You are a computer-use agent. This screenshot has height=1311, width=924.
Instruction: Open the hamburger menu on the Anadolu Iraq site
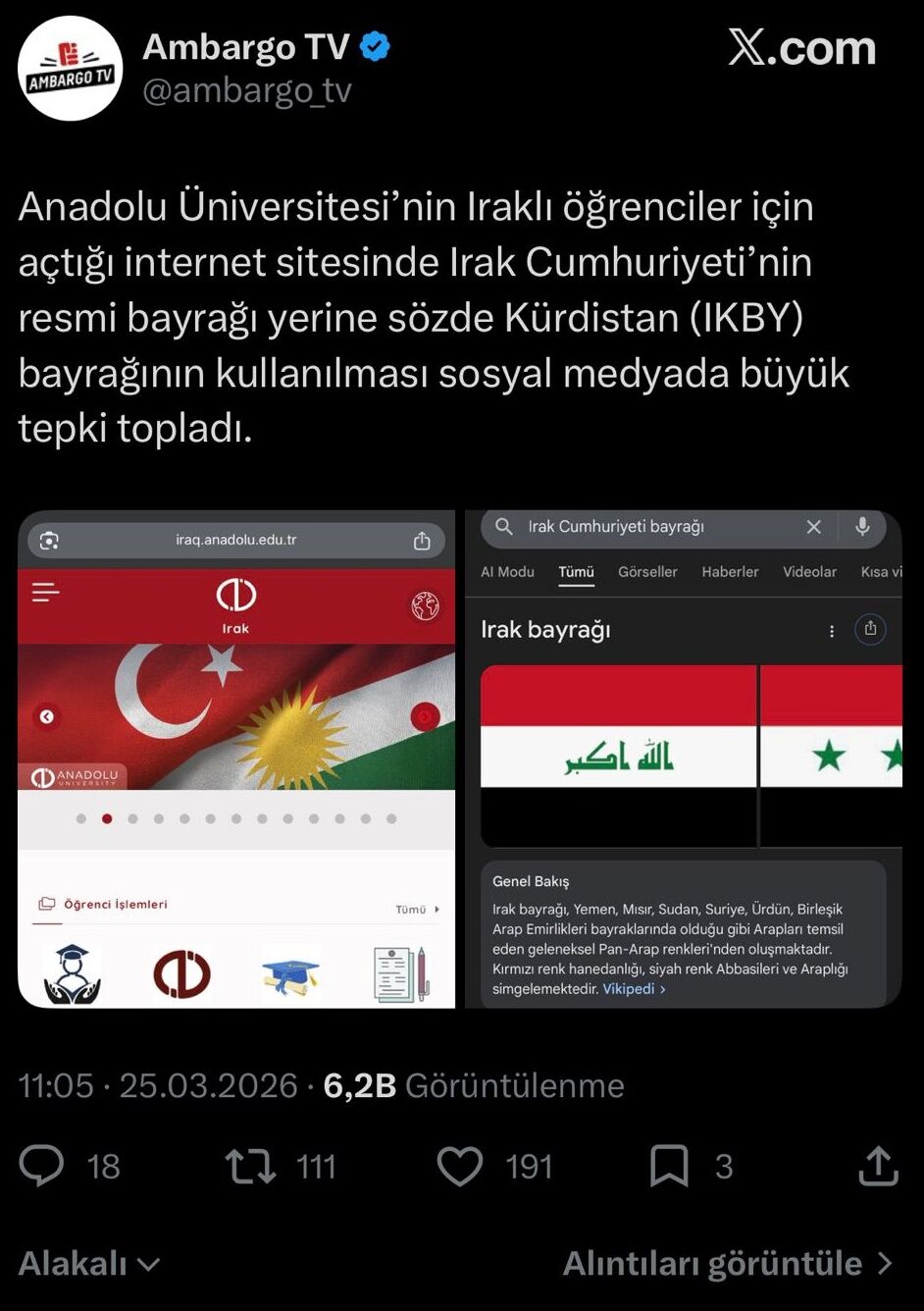click(43, 592)
